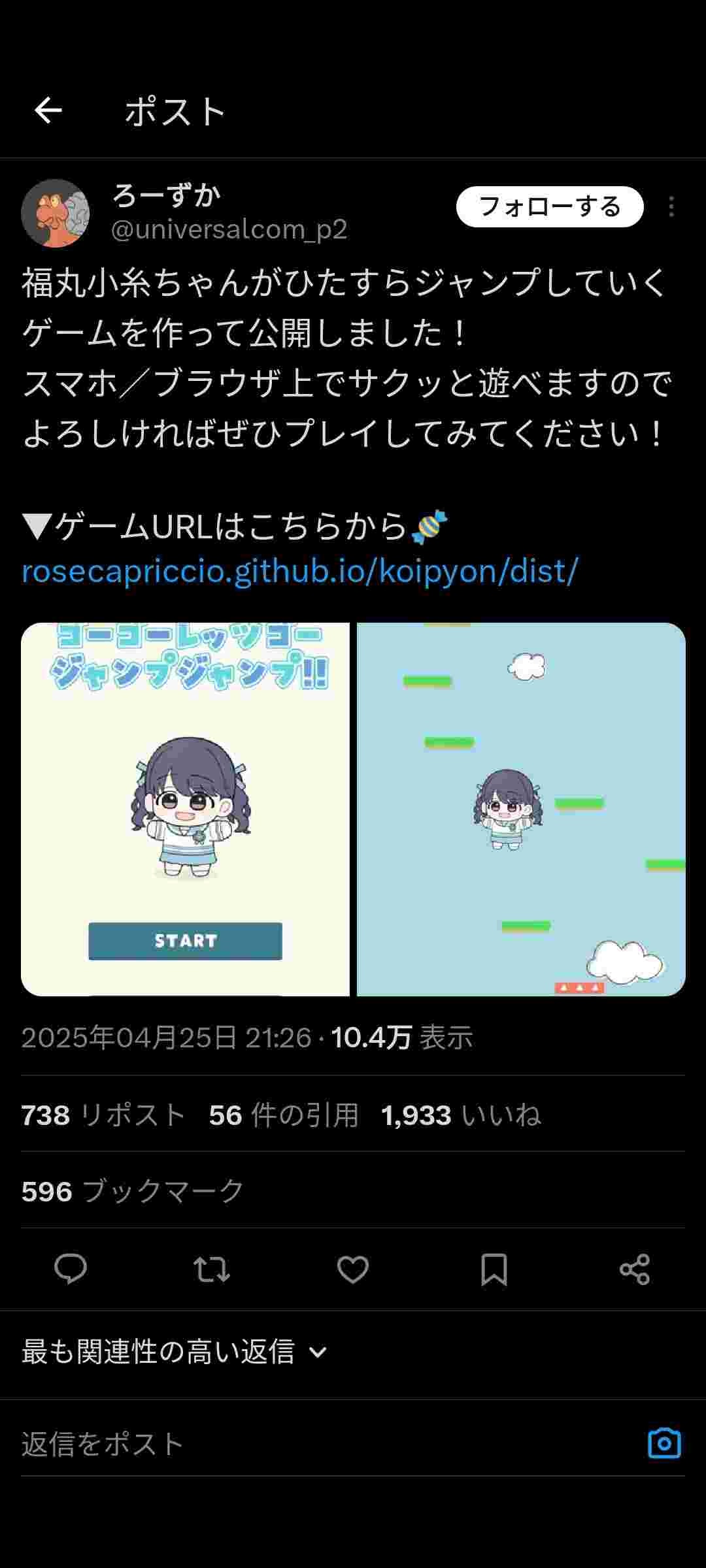Reply using the speech bubble icon
The image size is (706, 1568).
pos(71,1269)
